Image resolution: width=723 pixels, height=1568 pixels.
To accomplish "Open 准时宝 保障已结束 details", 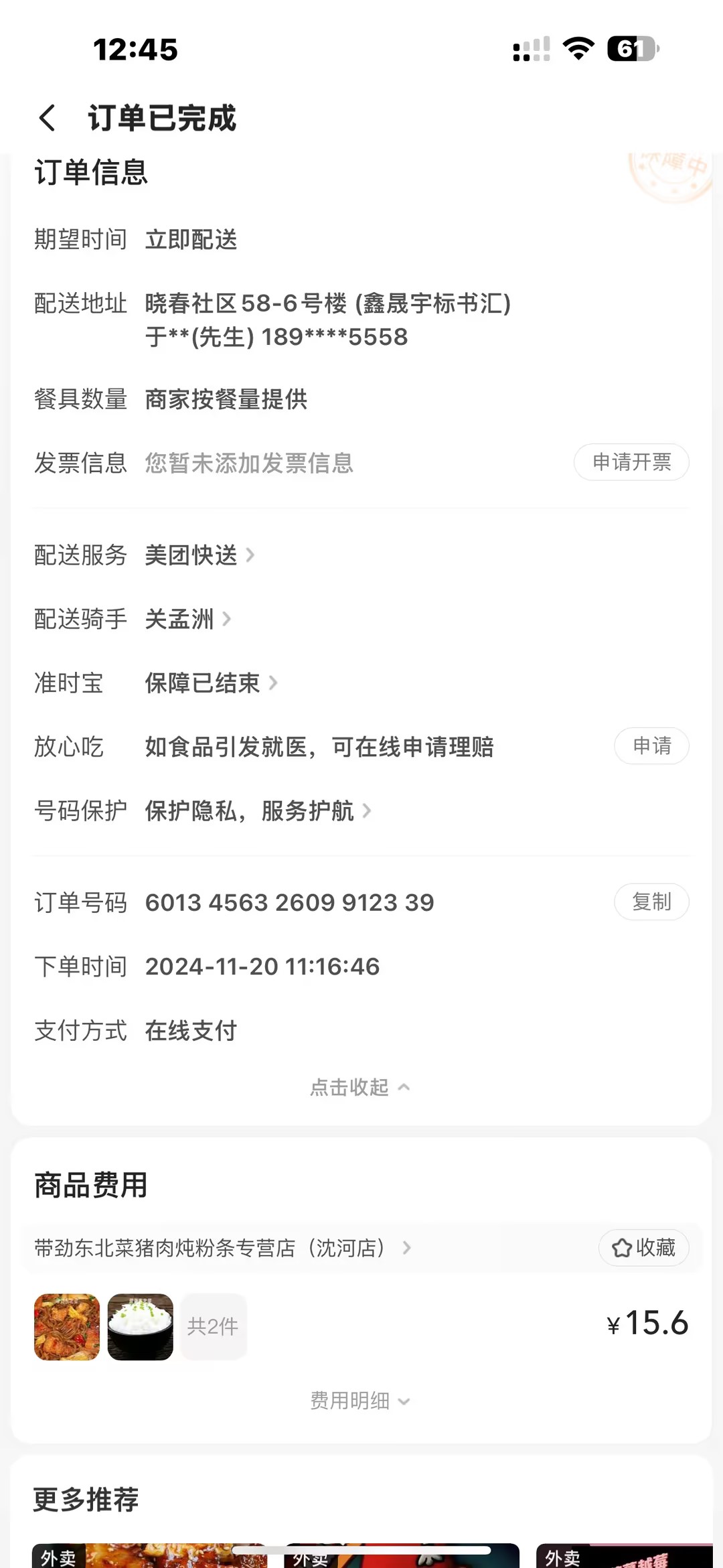I will pyautogui.click(x=210, y=683).
